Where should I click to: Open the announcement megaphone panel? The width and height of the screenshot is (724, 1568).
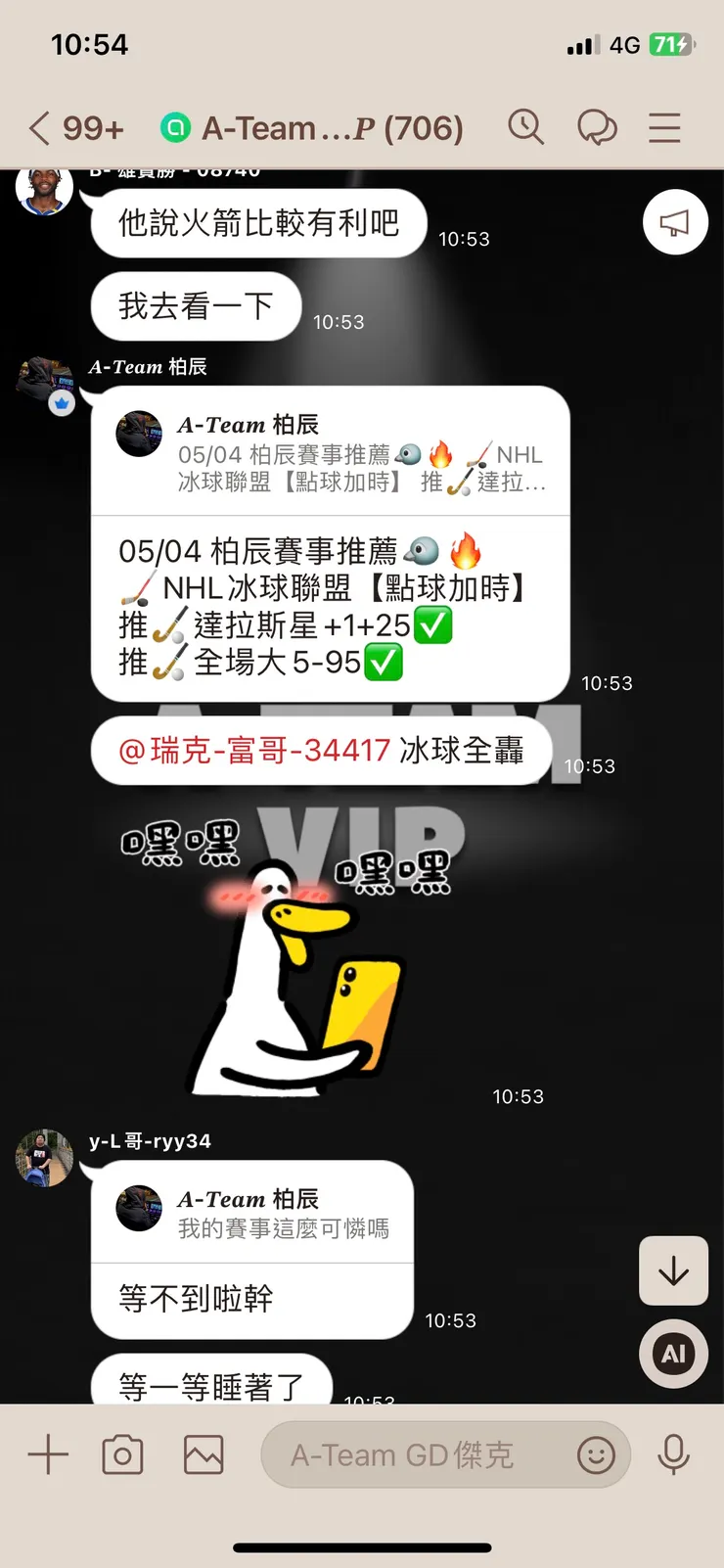[x=674, y=222]
